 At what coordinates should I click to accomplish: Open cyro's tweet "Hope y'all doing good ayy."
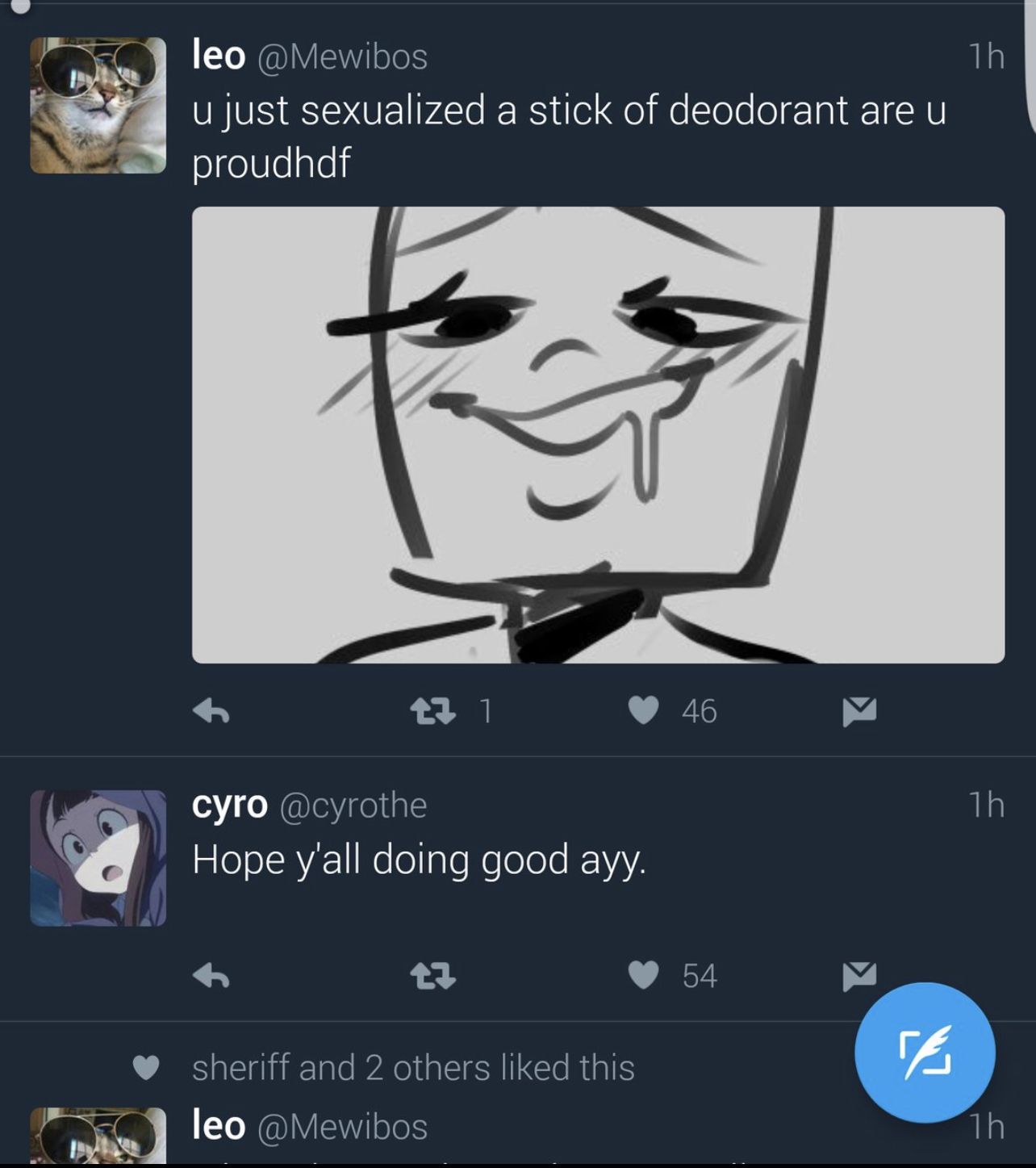click(419, 860)
